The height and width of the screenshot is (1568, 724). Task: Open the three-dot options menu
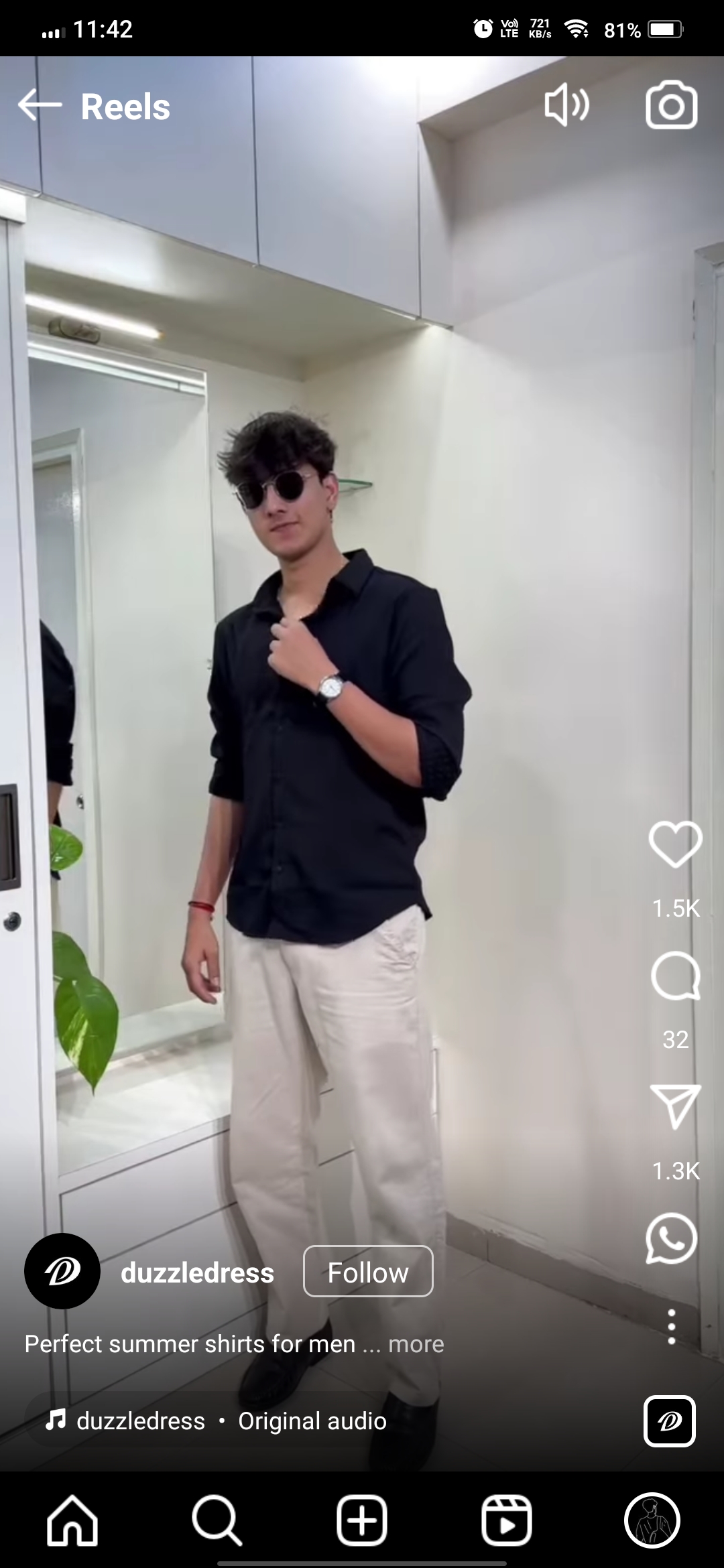pyautogui.click(x=671, y=1327)
